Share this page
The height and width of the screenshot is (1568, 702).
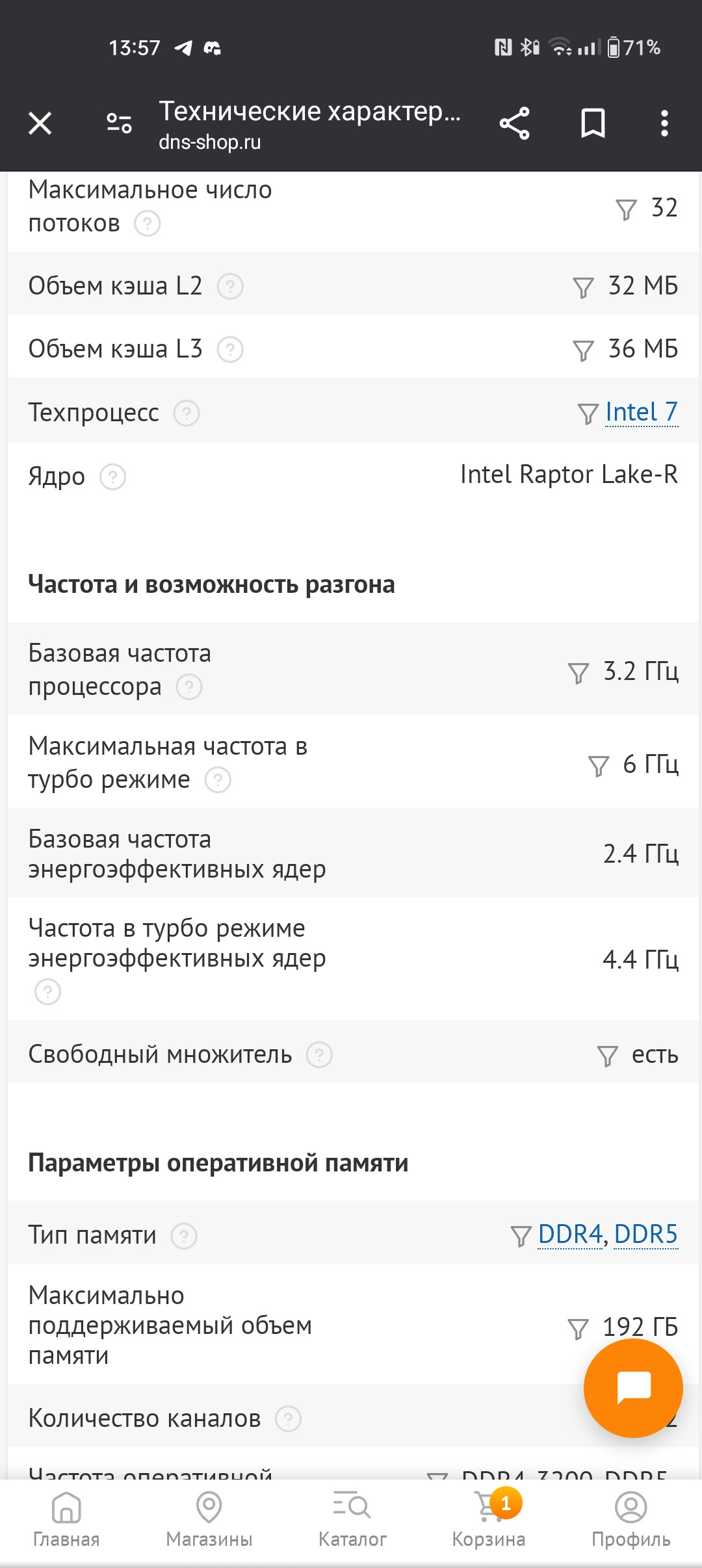[x=515, y=124]
